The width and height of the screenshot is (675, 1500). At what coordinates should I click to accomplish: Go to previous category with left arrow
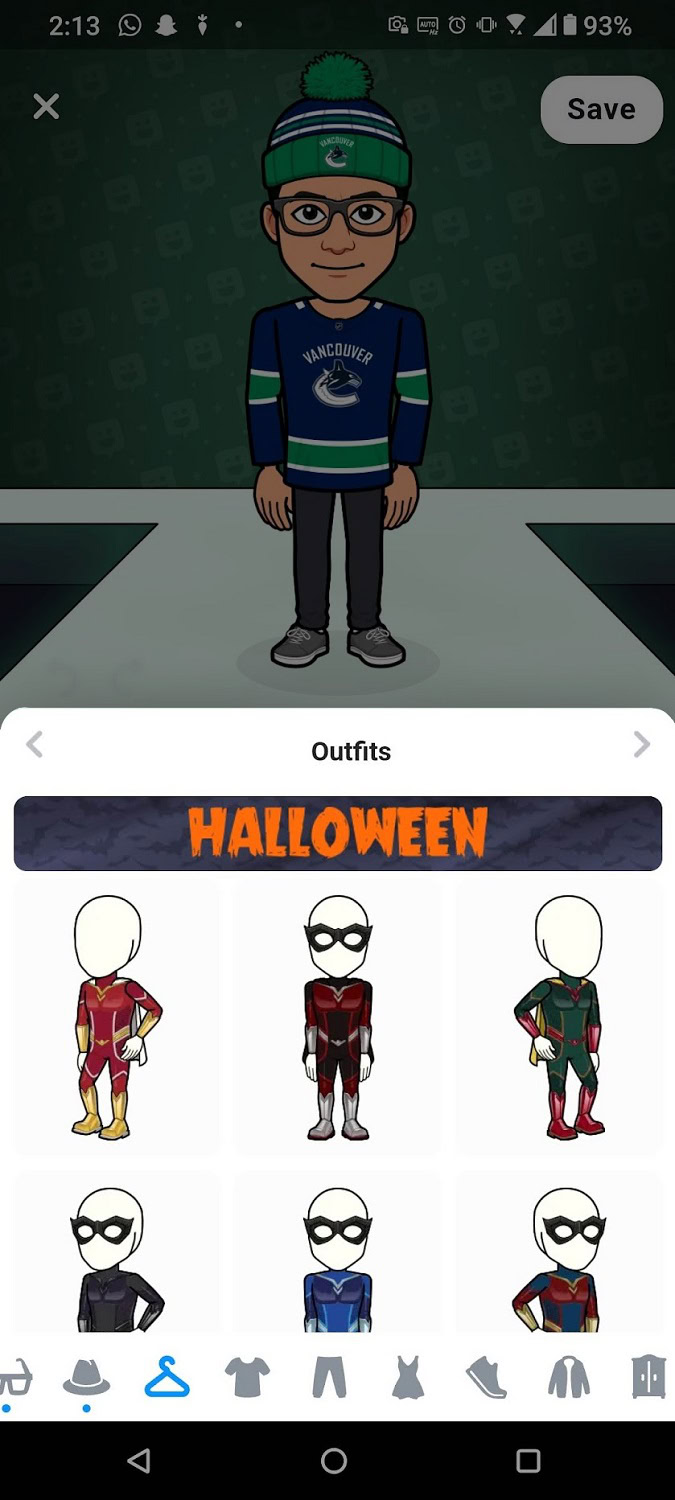pyautogui.click(x=35, y=744)
